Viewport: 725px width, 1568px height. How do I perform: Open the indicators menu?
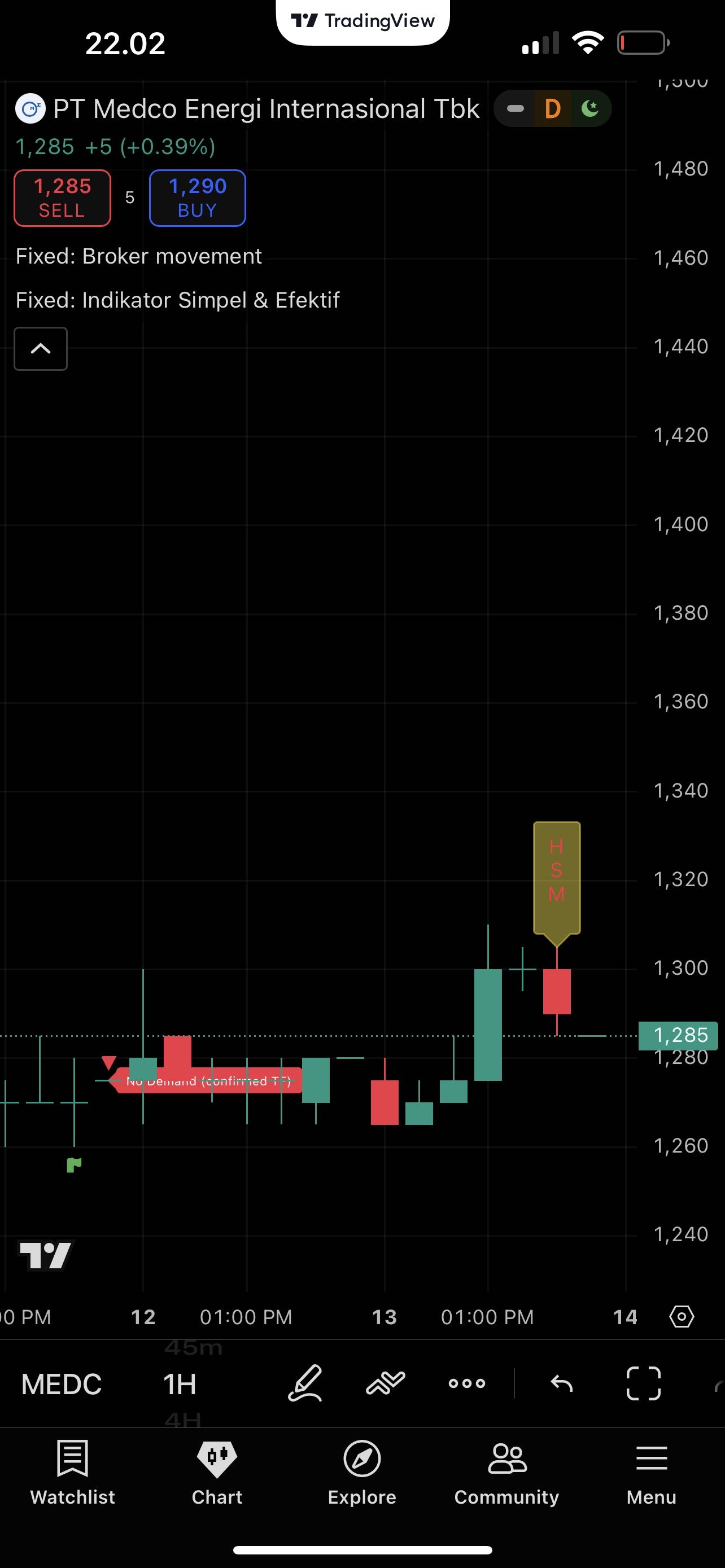click(x=385, y=1383)
